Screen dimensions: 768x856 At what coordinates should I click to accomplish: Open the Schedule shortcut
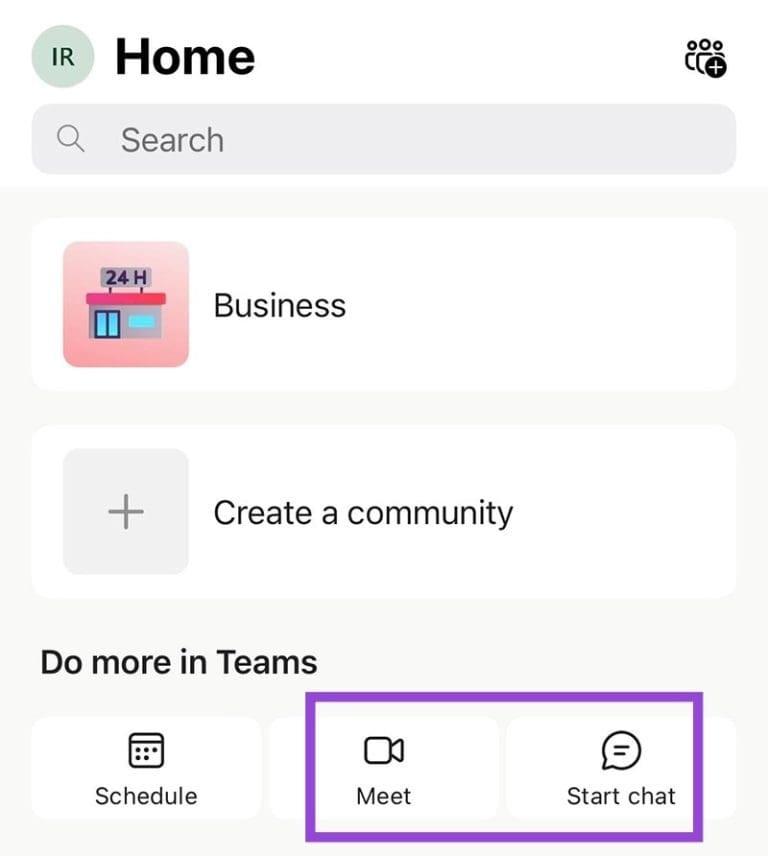coord(146,768)
